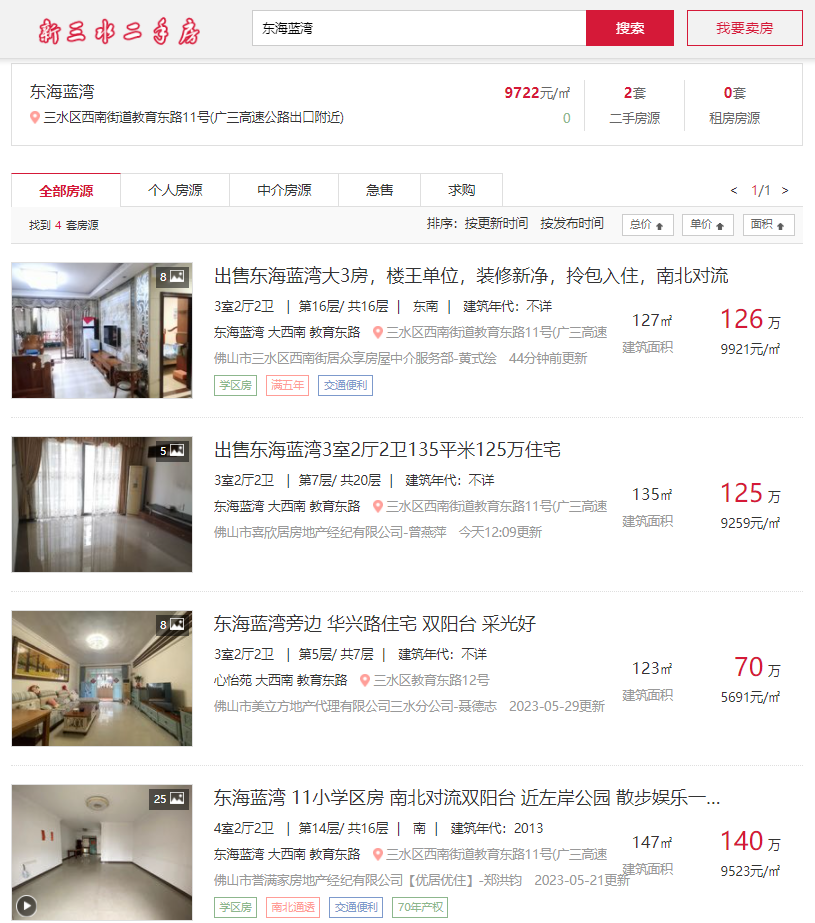Screen dimensions: 815x923
Task: Tap the 东海蓝湾 search input field
Action: point(418,28)
